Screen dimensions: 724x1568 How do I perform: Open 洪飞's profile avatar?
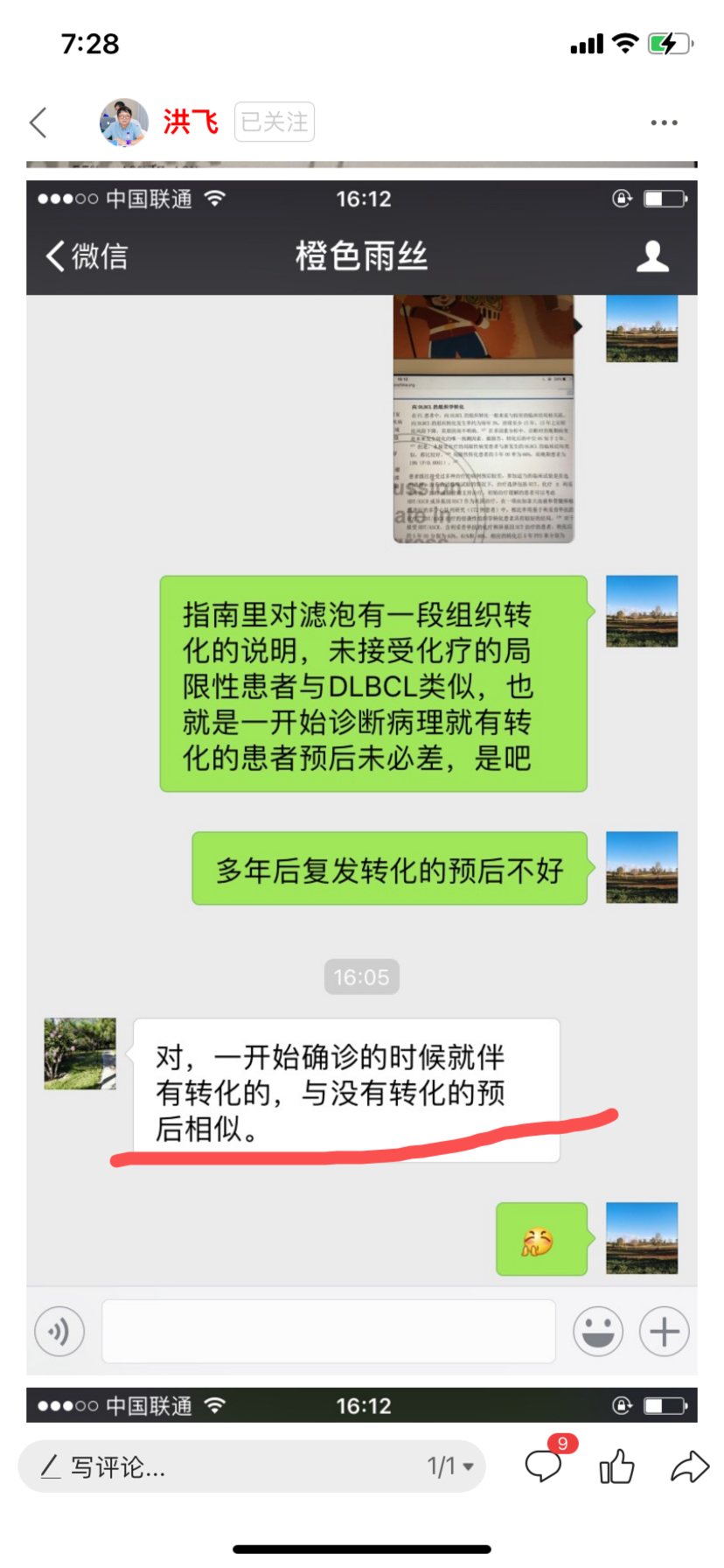(x=124, y=122)
